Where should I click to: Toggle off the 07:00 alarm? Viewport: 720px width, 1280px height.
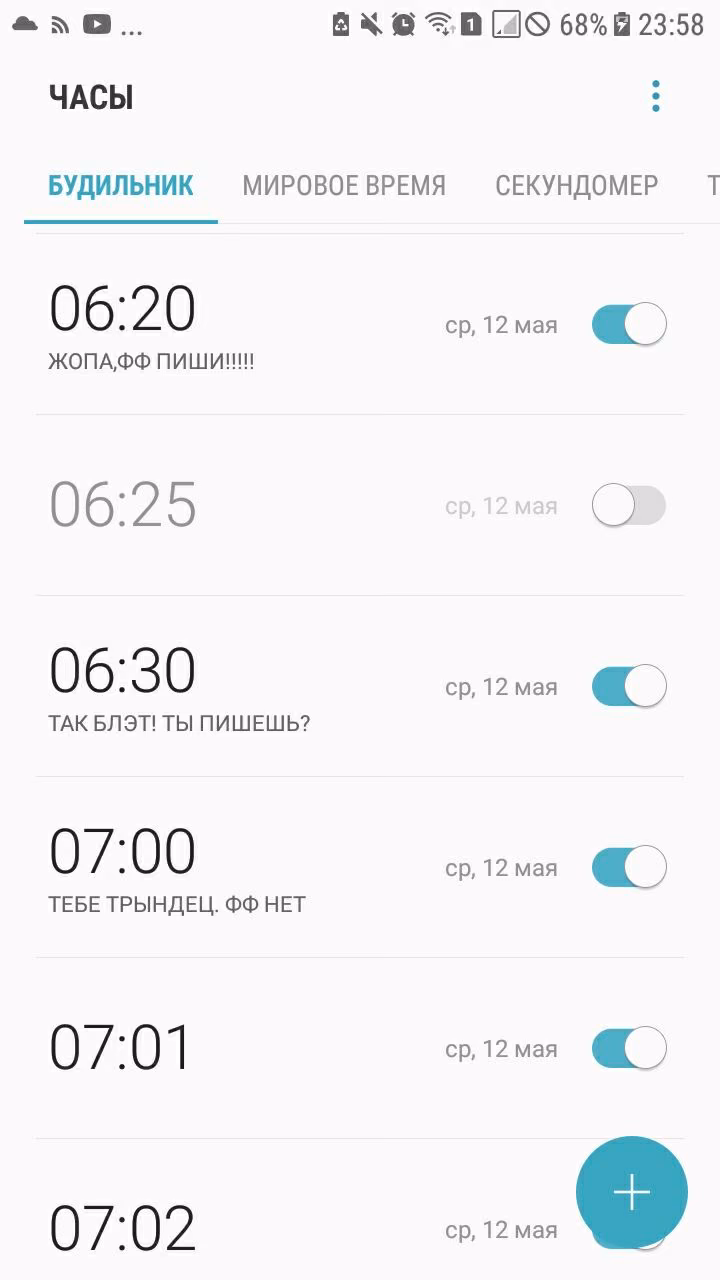[629, 867]
